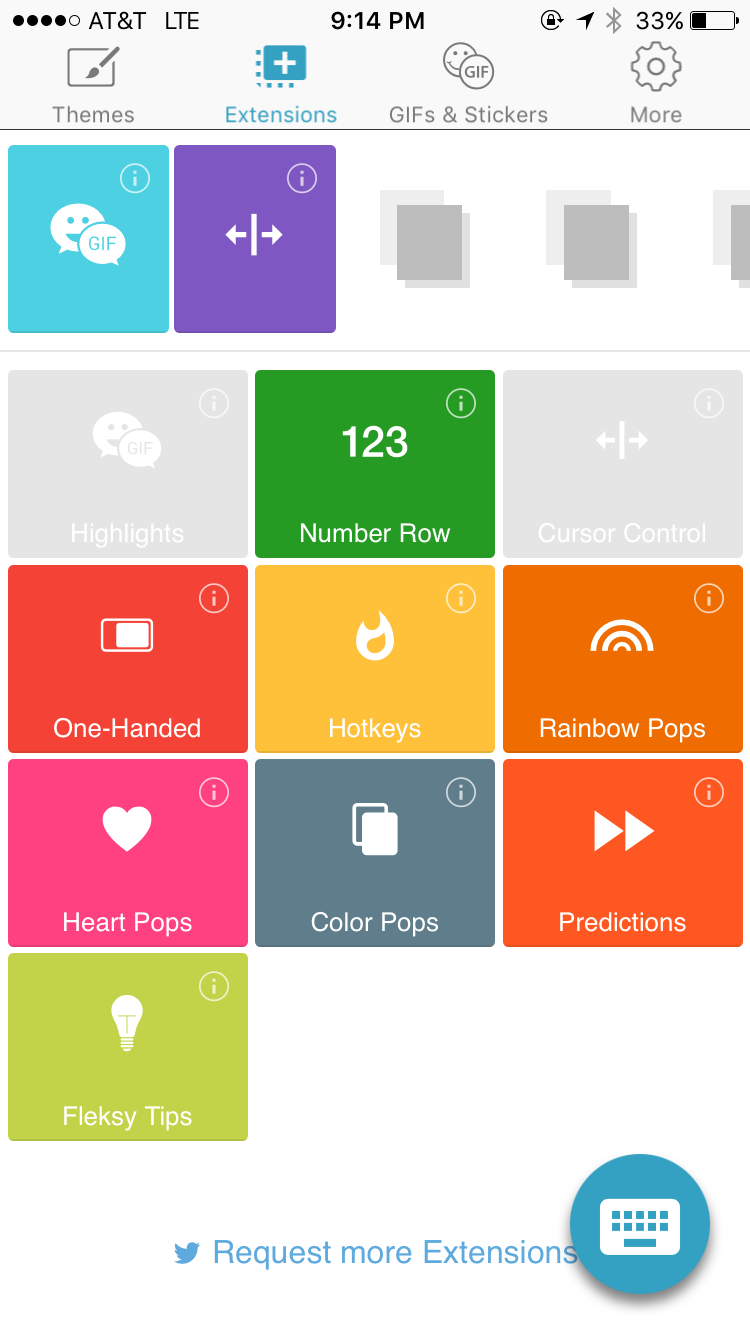Open the GIFs & Stickers tab

pos(468,86)
